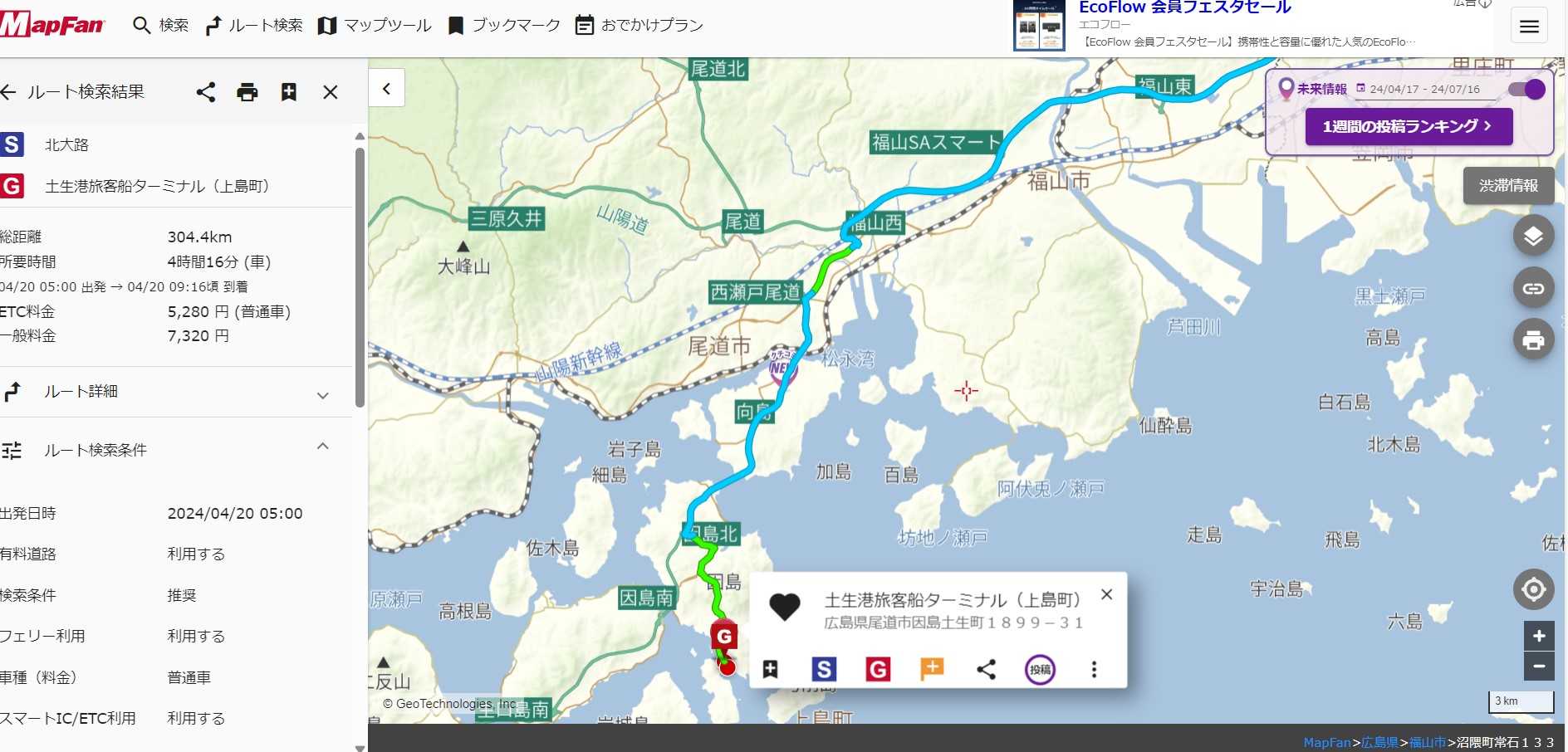Share the route result from the panel header
The width and height of the screenshot is (1568, 752).
click(206, 92)
